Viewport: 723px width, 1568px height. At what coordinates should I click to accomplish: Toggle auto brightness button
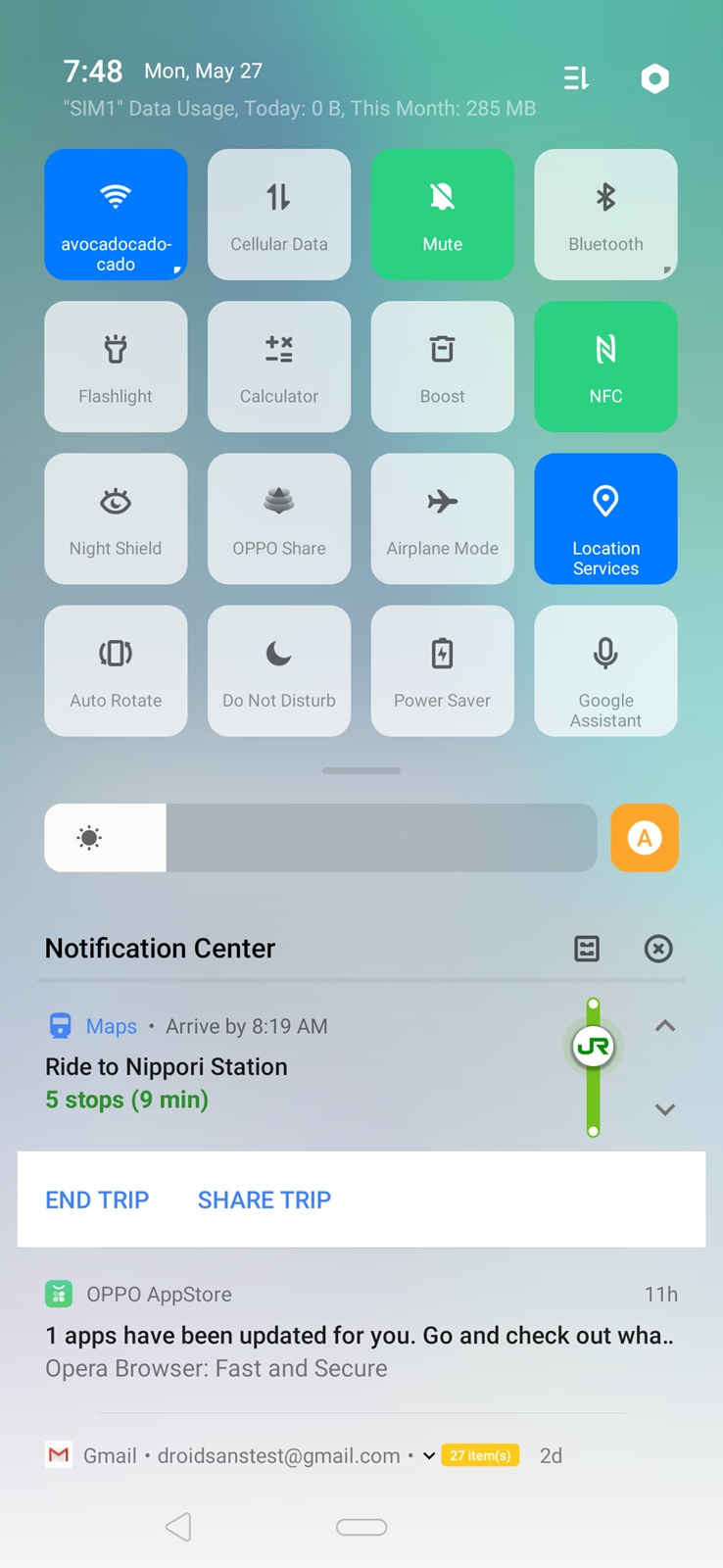(644, 838)
